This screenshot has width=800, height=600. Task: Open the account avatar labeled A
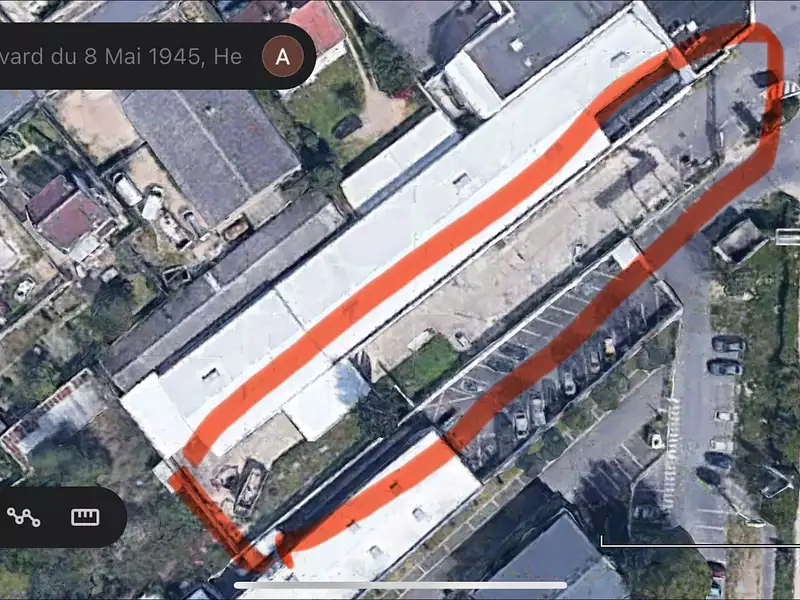[x=282, y=57]
